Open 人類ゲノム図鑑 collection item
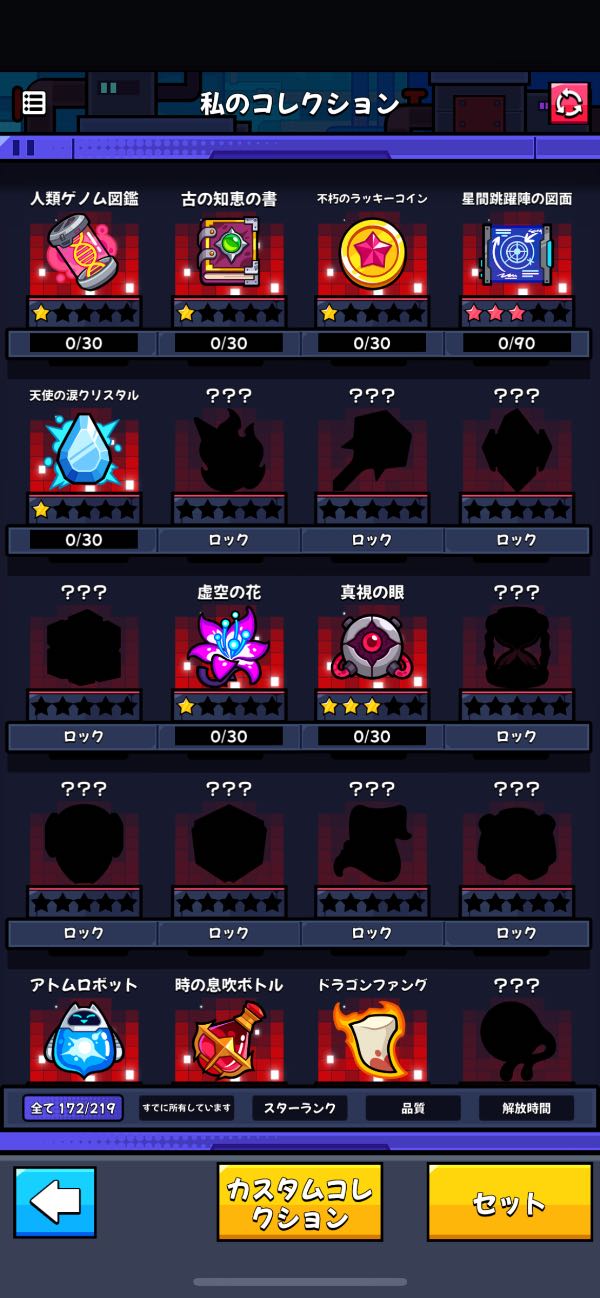 pos(84,257)
